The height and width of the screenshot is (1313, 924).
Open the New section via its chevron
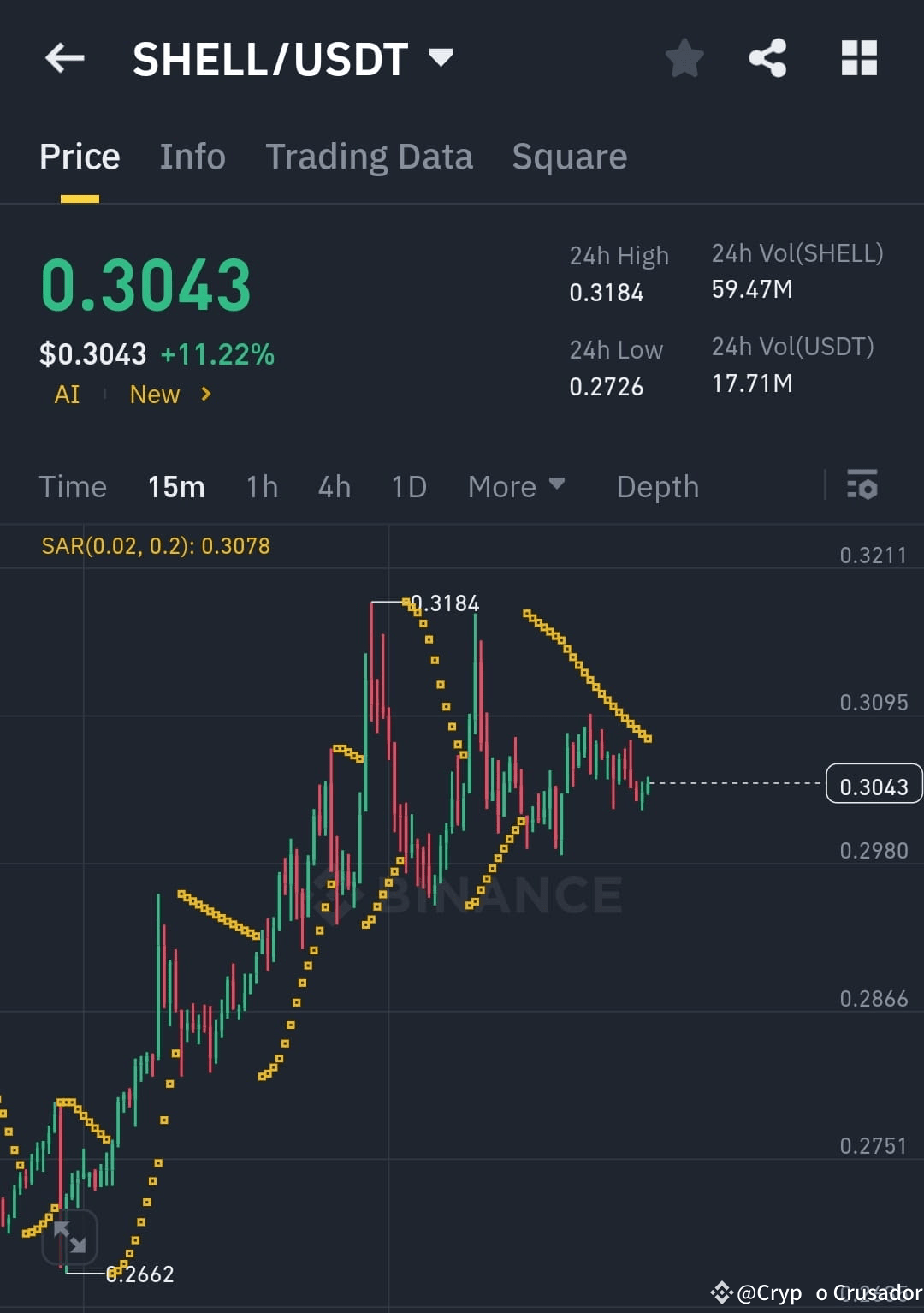205,395
